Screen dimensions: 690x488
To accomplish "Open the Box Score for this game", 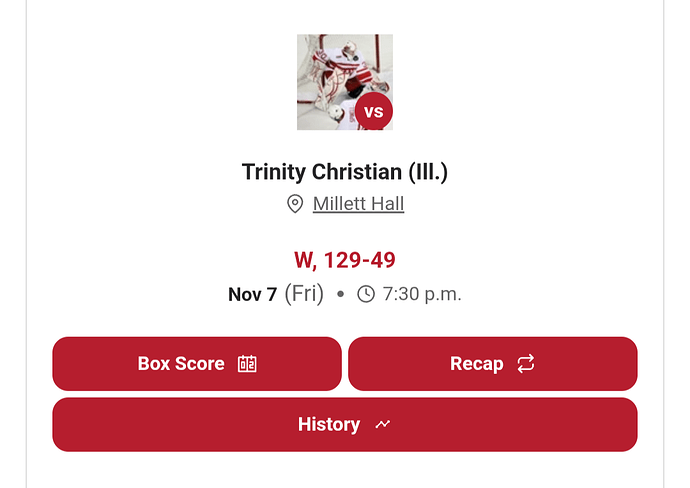I will [197, 364].
